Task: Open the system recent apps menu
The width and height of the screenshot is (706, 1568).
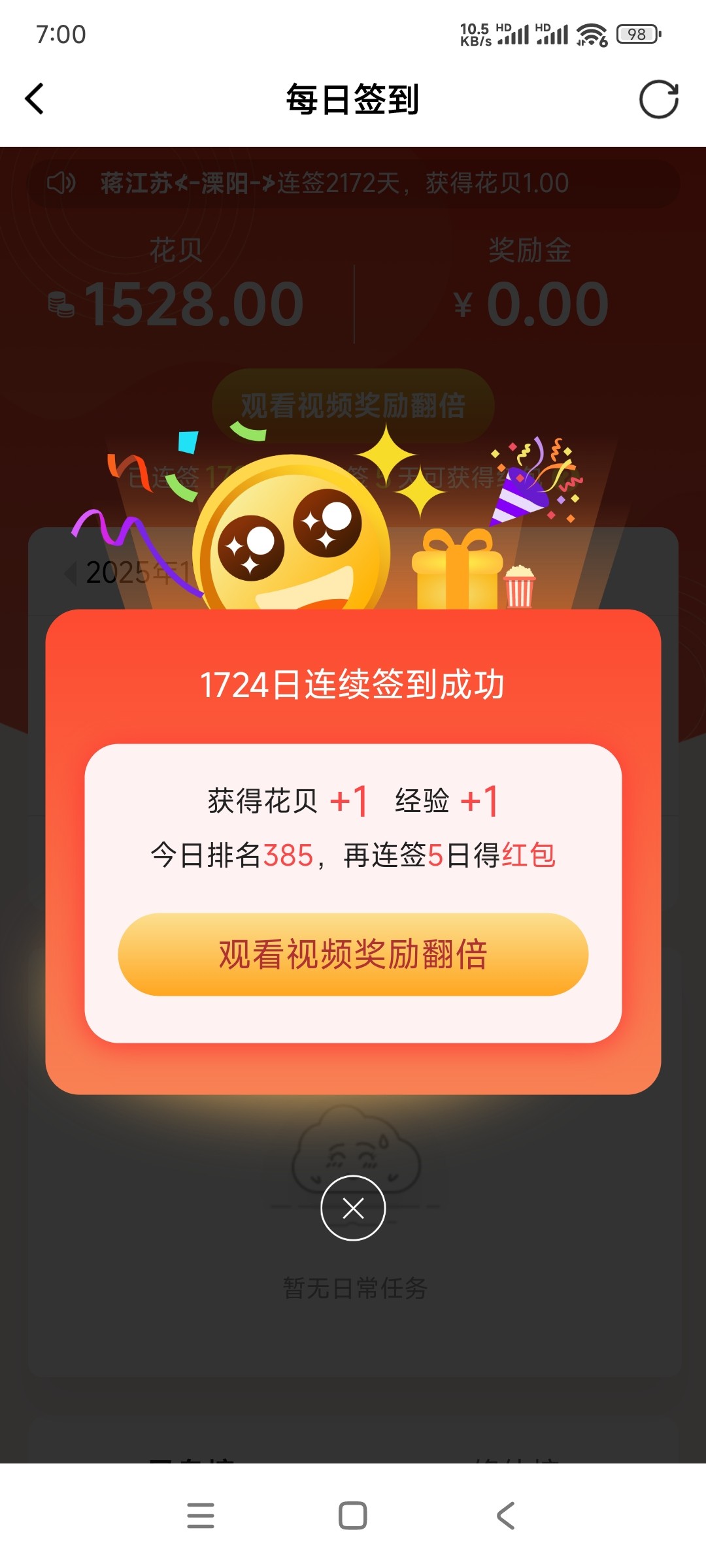Action: click(x=200, y=1516)
